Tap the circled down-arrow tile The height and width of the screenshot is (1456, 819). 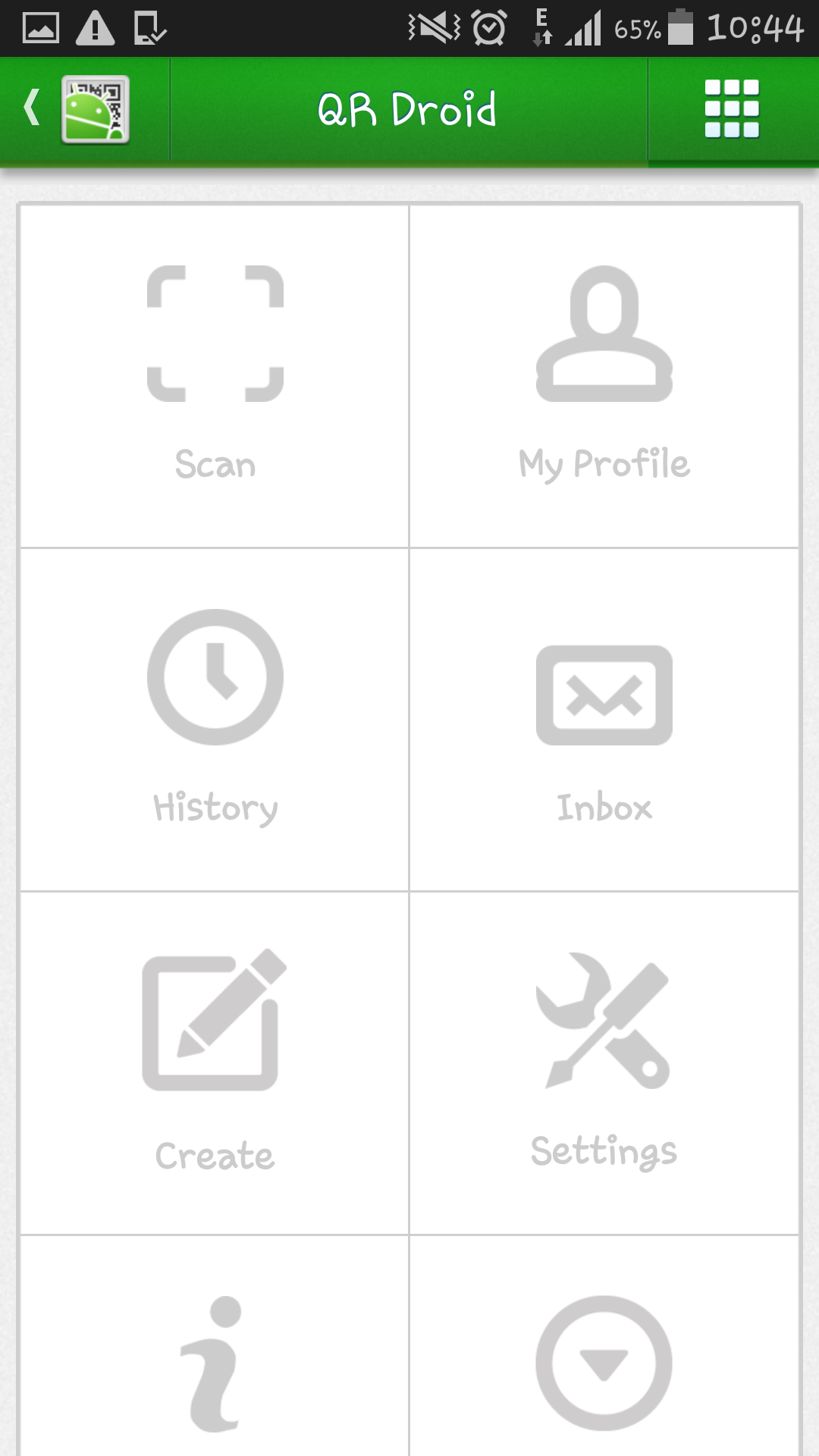coord(604,1346)
